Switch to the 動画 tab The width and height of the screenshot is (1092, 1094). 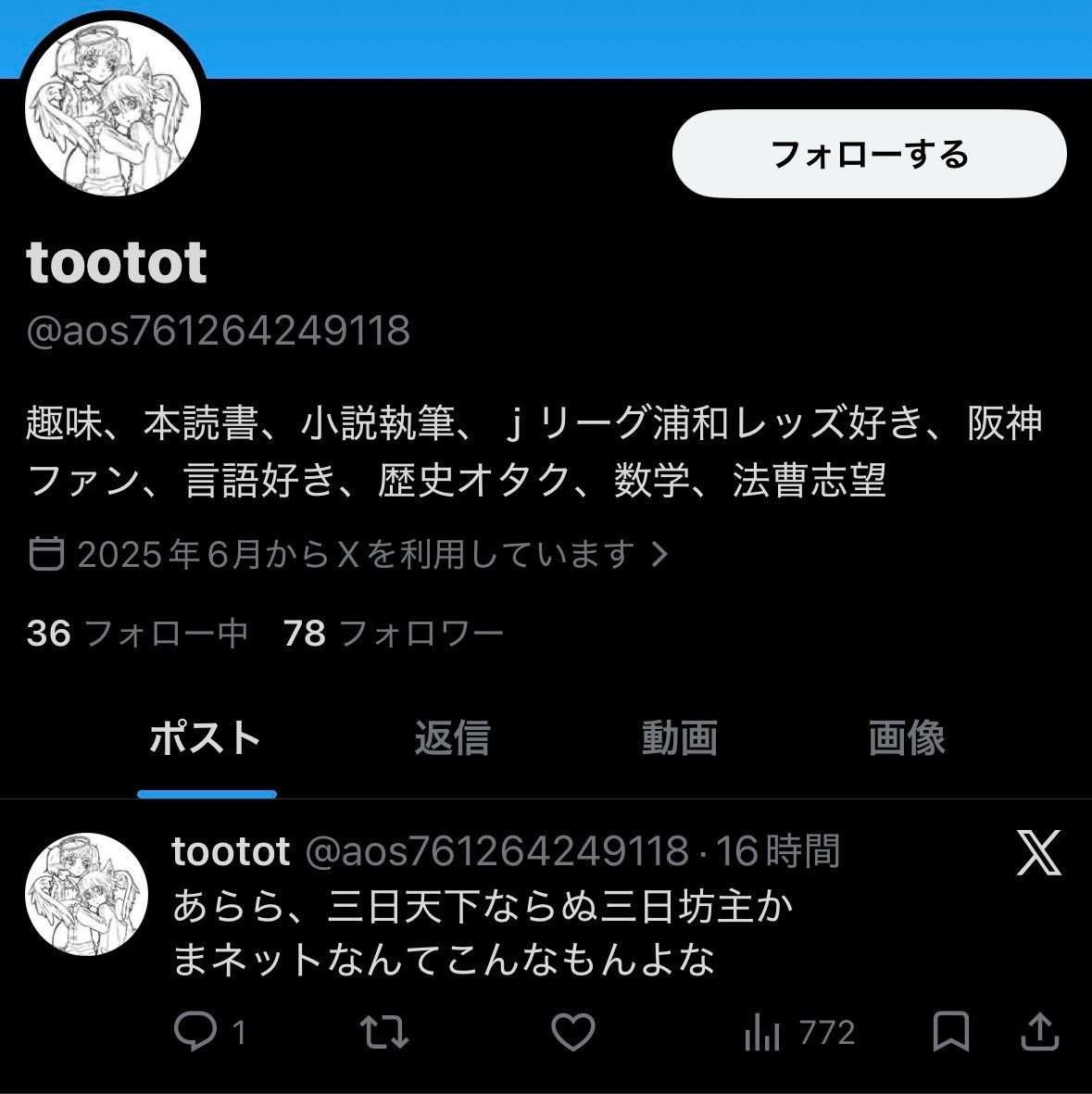[680, 738]
